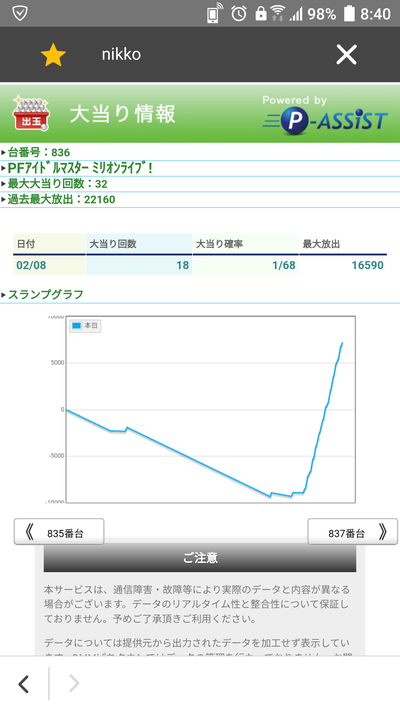
Task: Close the nikko web view
Action: [346, 55]
